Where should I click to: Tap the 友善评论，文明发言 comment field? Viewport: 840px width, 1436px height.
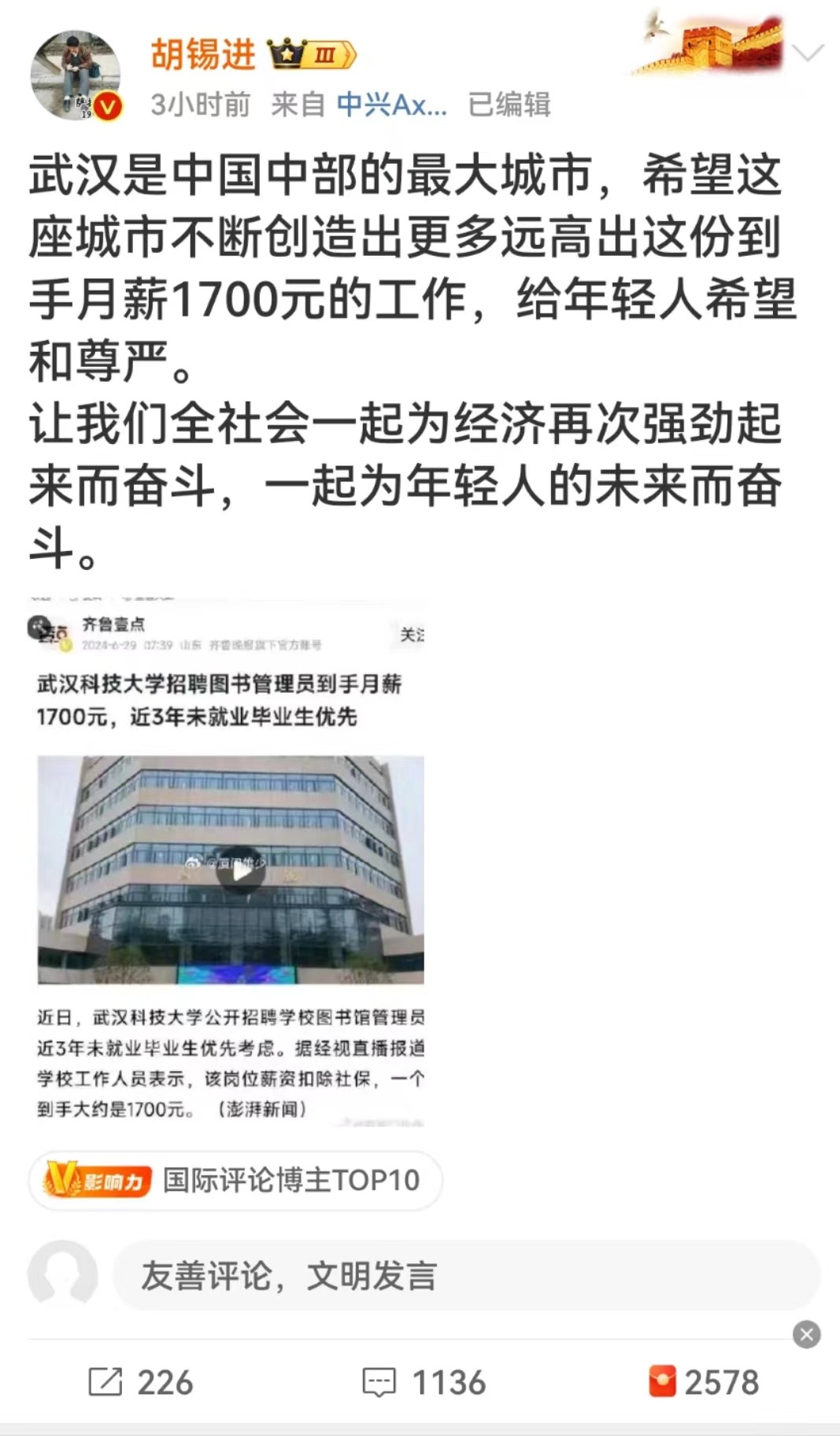click(x=464, y=1275)
